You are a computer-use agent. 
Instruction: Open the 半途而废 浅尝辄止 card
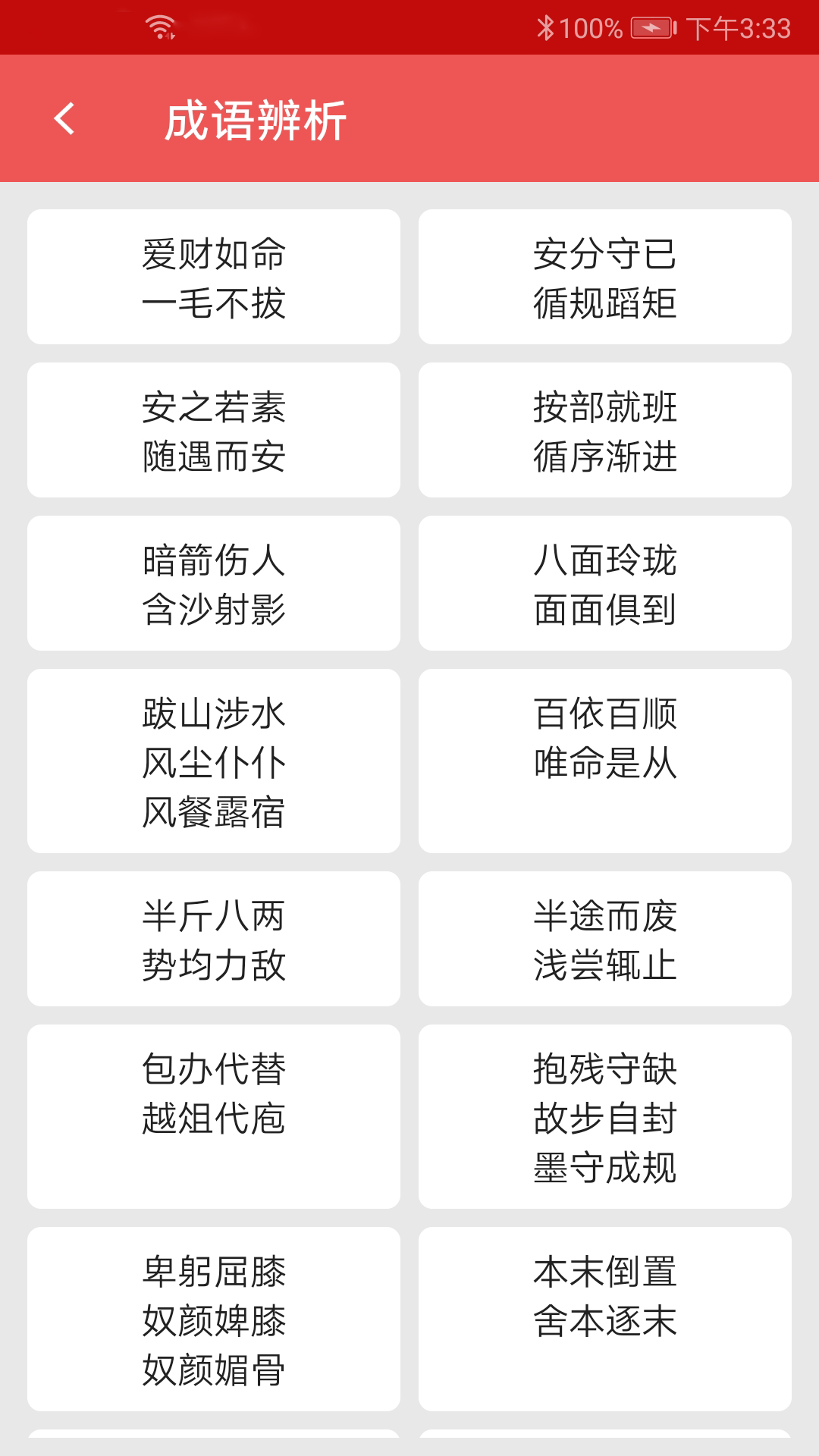[x=604, y=940]
